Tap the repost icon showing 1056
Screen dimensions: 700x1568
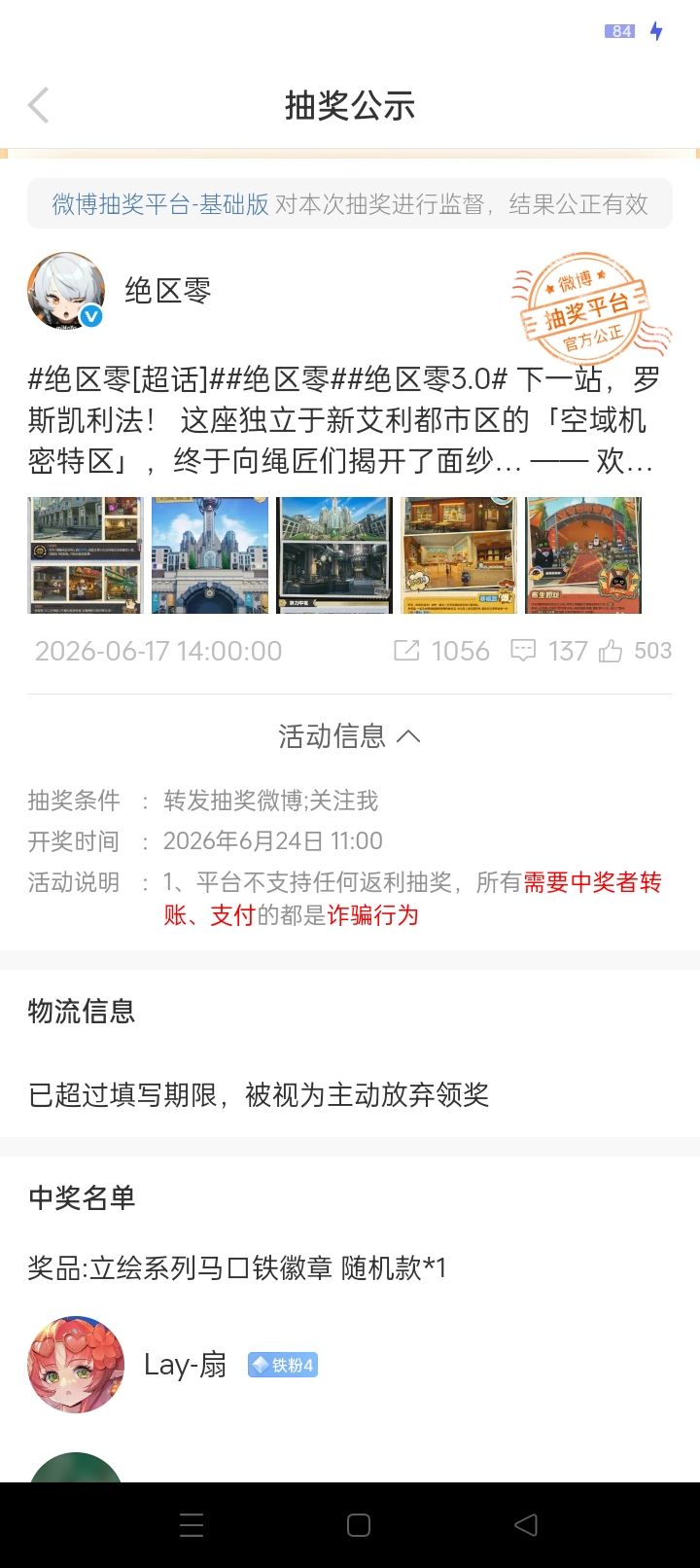pyautogui.click(x=406, y=651)
